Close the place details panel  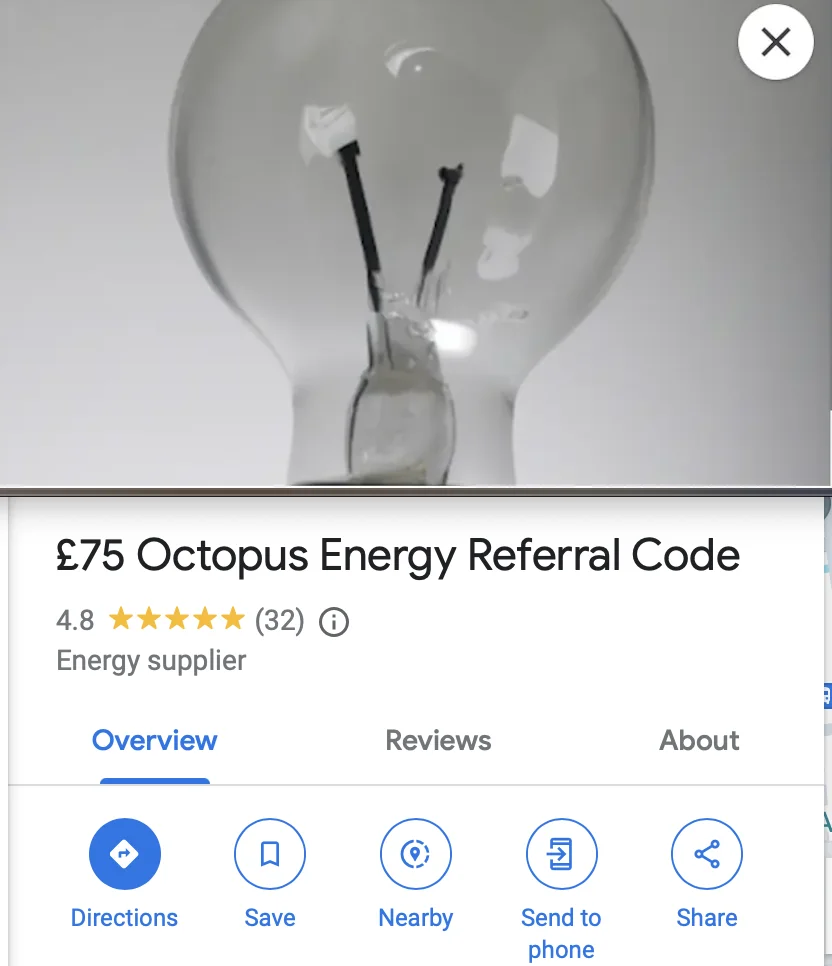click(775, 42)
